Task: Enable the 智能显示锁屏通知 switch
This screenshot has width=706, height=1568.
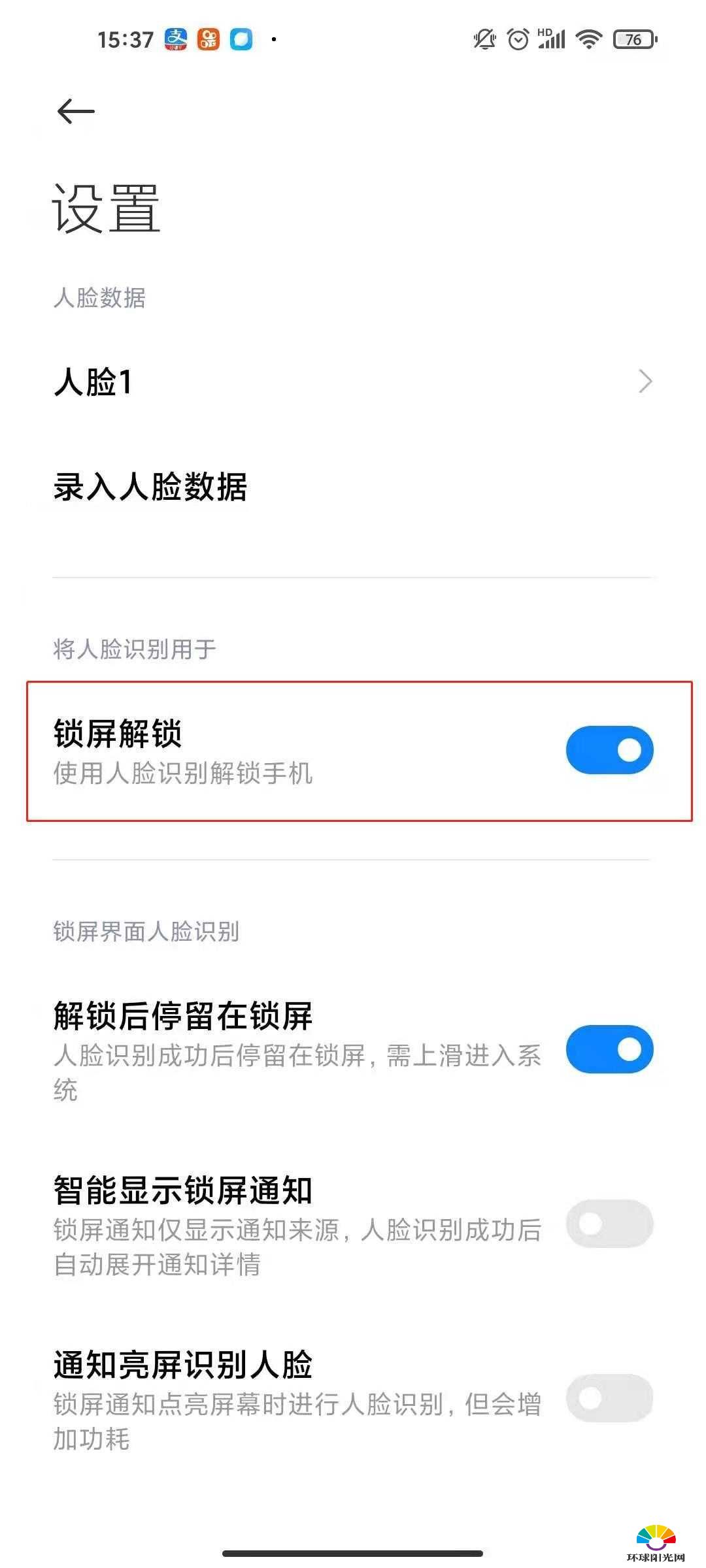Action: (609, 1224)
